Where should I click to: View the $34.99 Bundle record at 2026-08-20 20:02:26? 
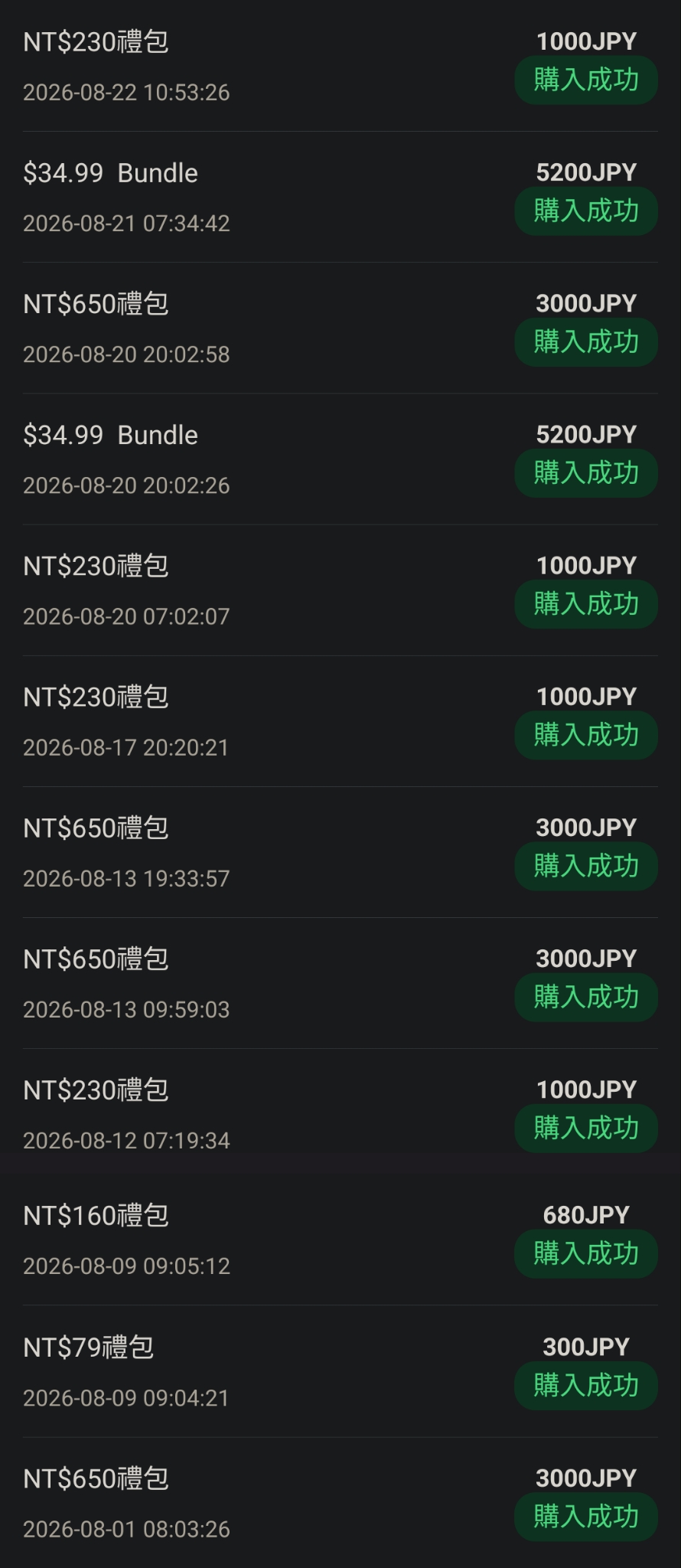pos(340,459)
